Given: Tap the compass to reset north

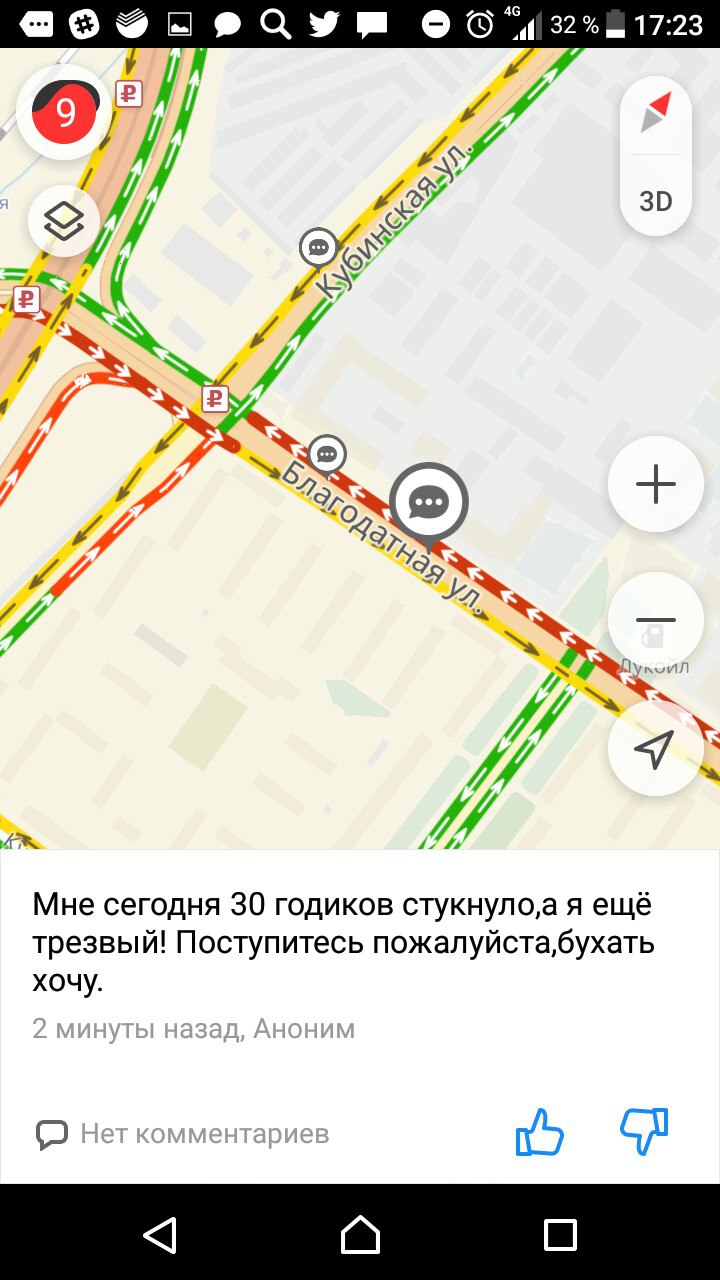Looking at the screenshot, I should click(655, 111).
